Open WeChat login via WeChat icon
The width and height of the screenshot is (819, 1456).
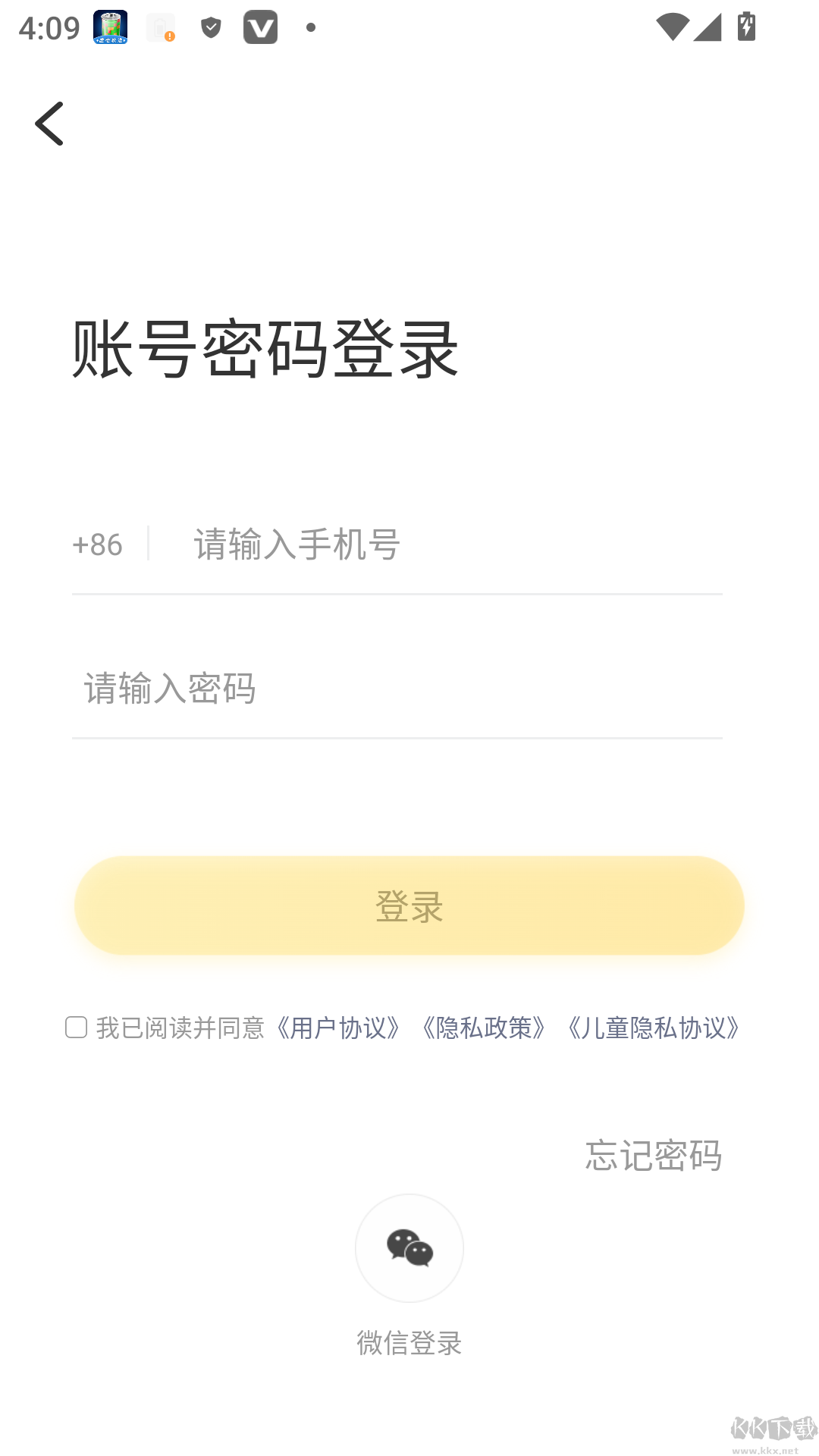(409, 1248)
